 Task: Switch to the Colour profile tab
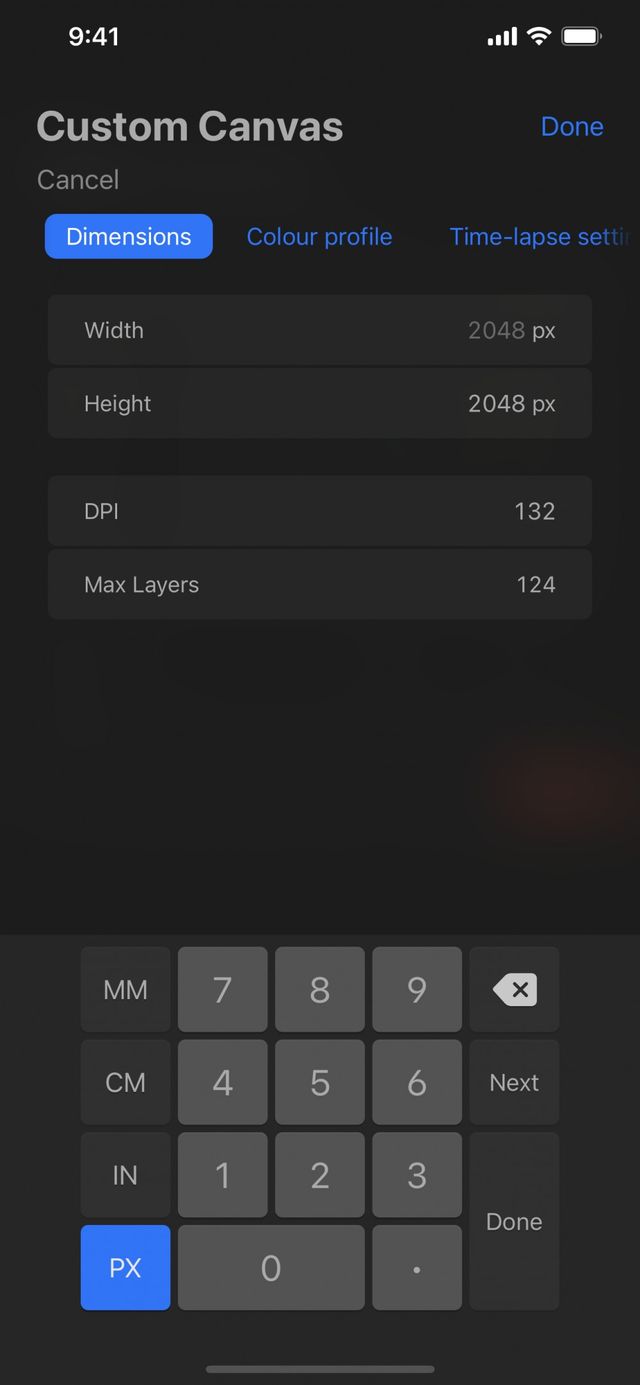[319, 237]
